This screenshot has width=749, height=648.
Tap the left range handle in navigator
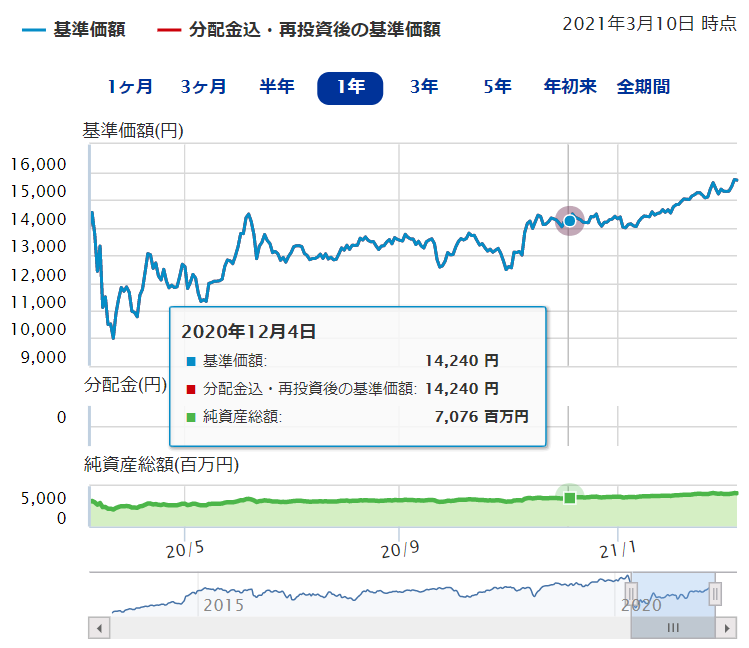[630, 594]
